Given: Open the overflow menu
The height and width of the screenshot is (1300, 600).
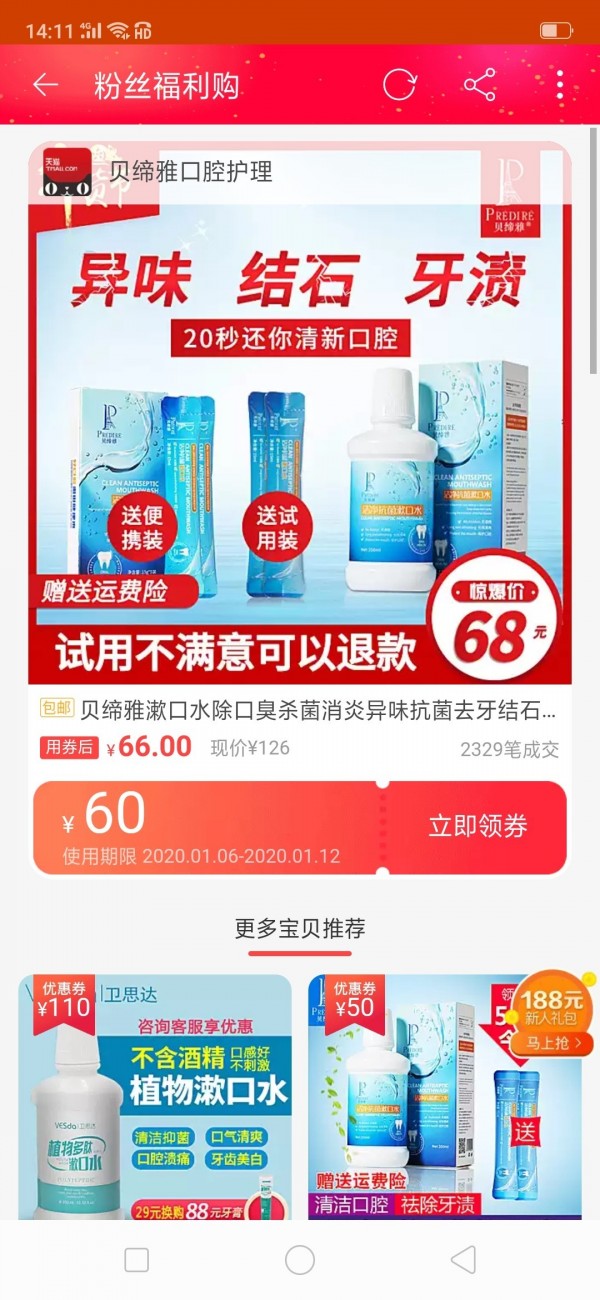Looking at the screenshot, I should tap(559, 85).
